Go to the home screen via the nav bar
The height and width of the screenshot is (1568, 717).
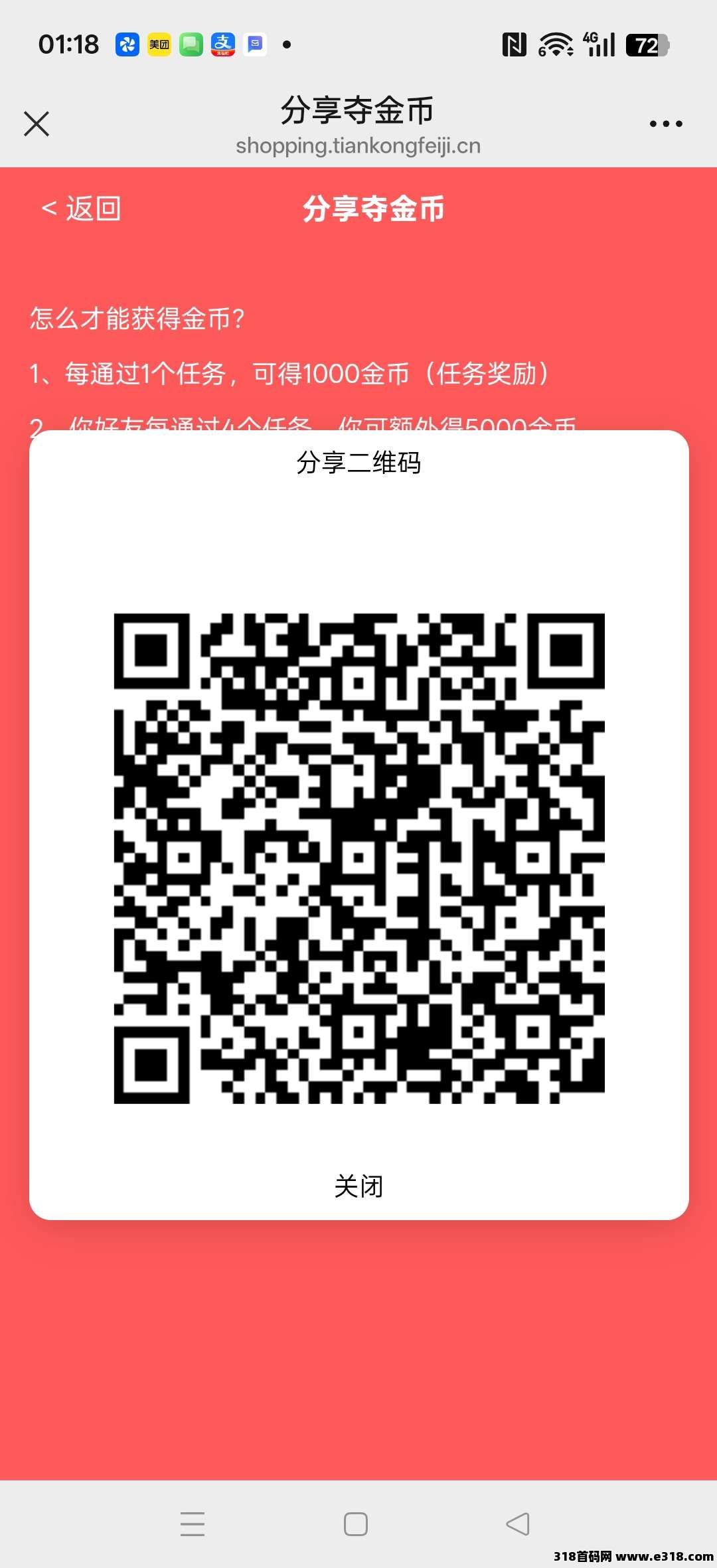pos(356,1524)
